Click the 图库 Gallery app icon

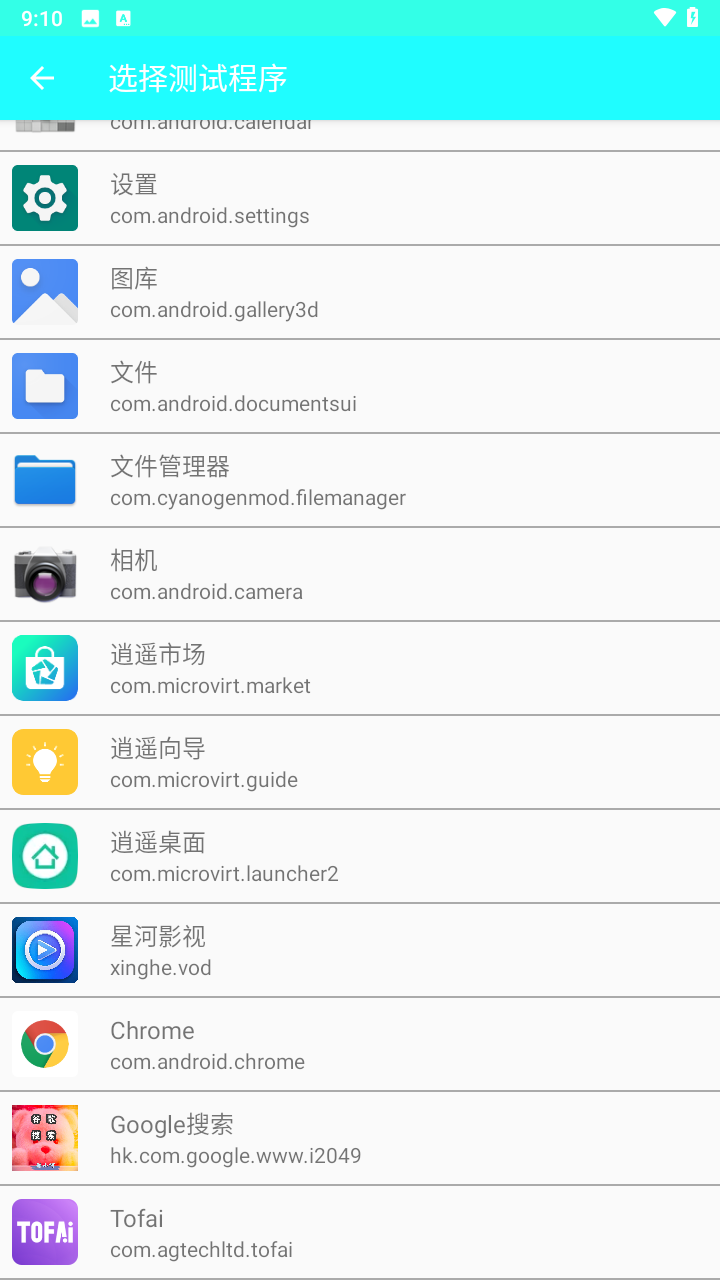point(45,291)
